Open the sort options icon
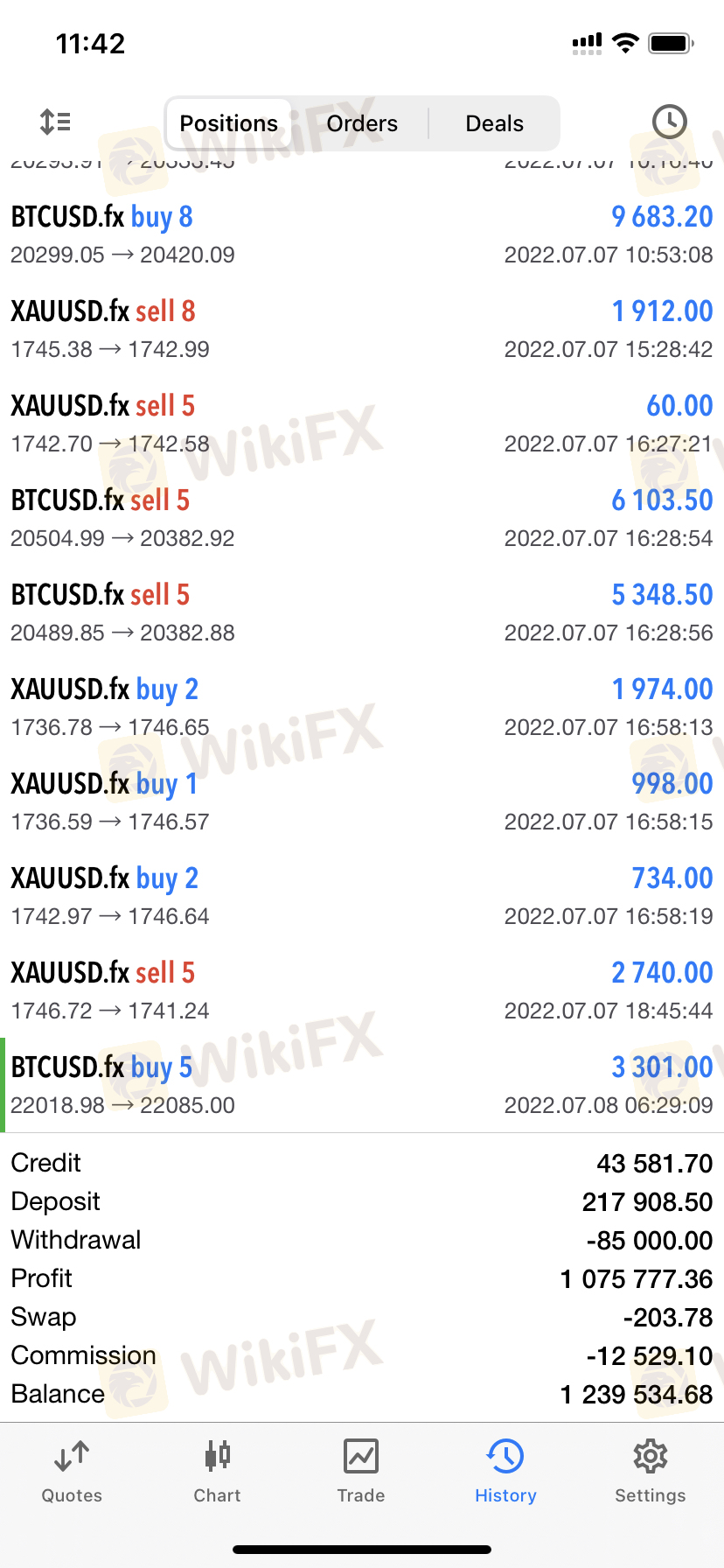724x1568 pixels. pos(56,122)
